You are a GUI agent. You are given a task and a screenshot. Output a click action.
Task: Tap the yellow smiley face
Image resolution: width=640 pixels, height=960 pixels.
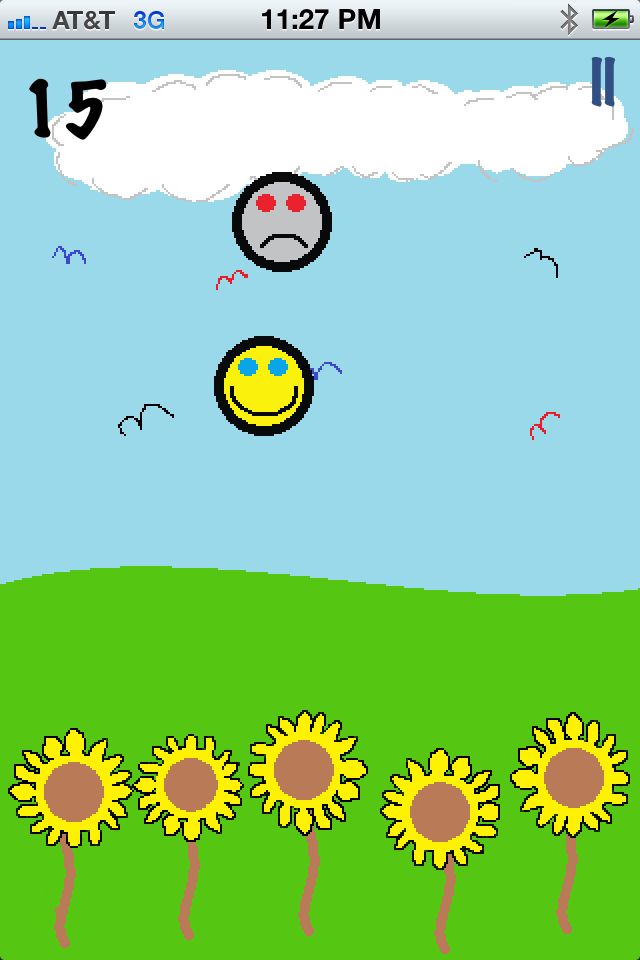tap(264, 386)
